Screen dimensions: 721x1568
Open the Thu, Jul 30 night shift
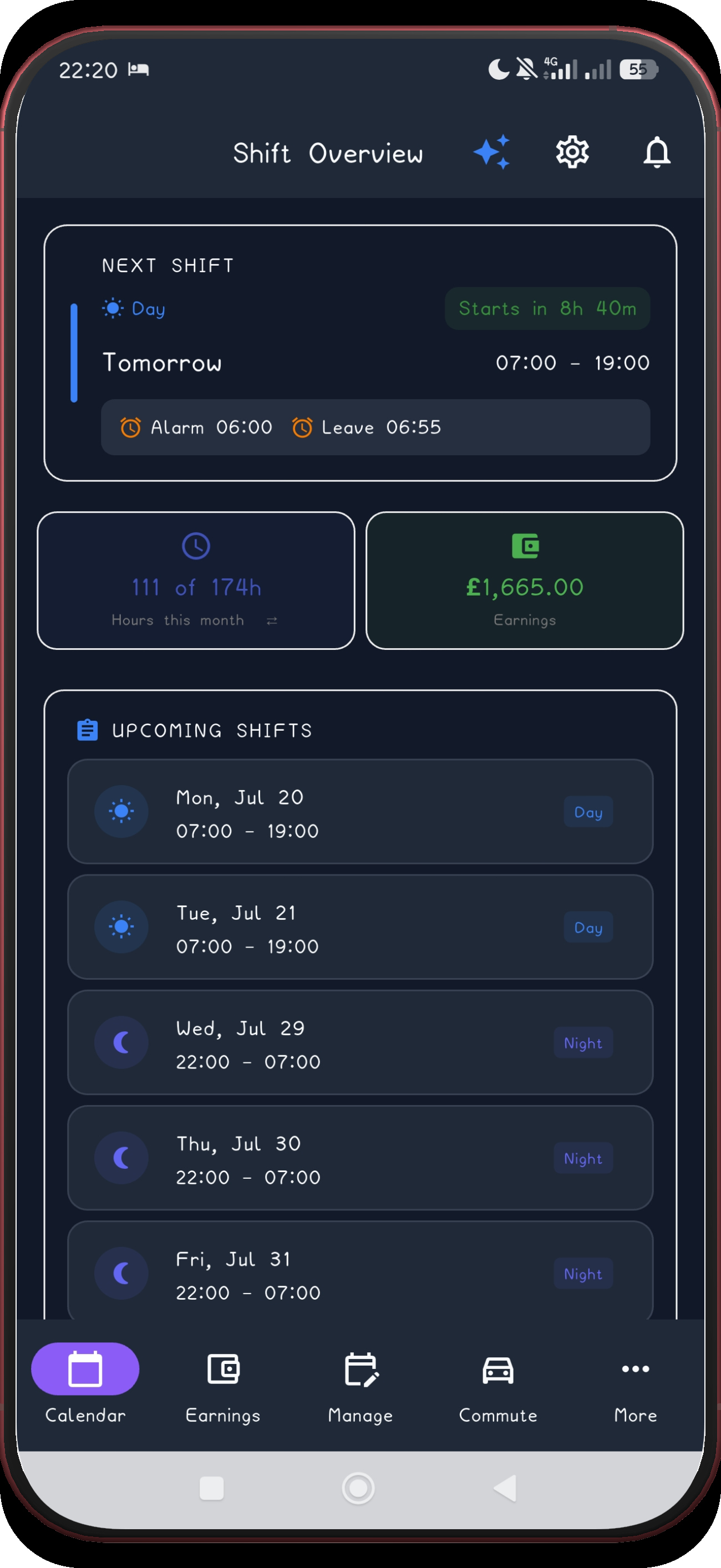pos(360,1158)
